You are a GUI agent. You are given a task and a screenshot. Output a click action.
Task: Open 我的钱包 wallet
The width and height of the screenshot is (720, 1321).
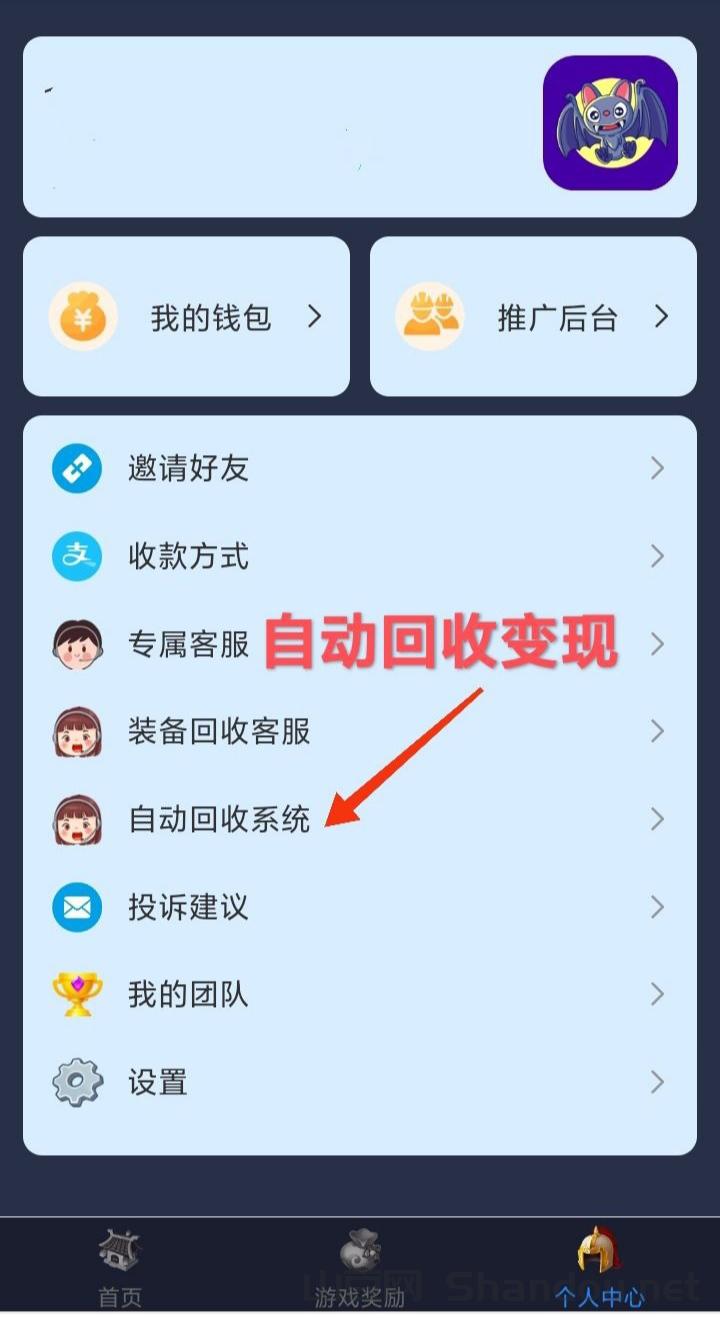(x=187, y=317)
